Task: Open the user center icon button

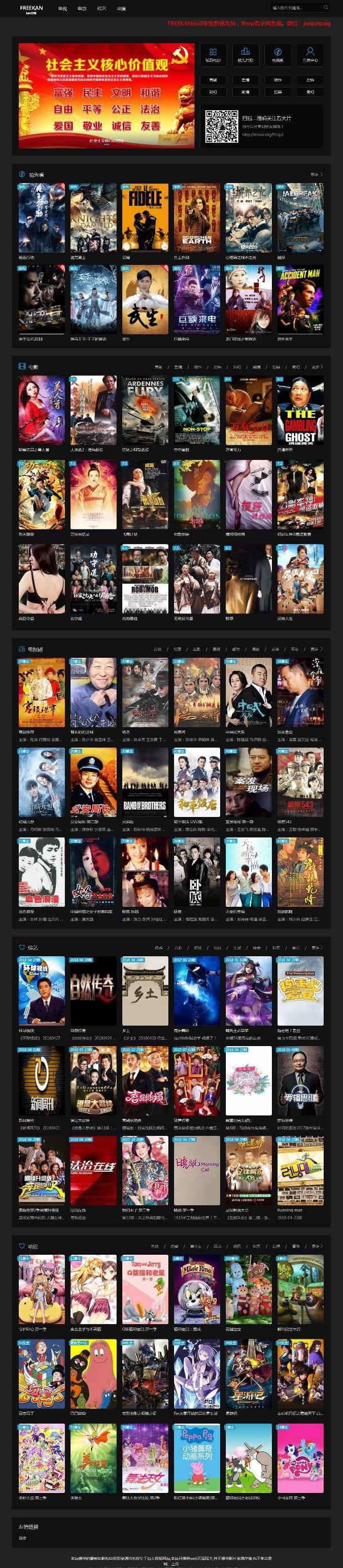Action: click(x=310, y=54)
